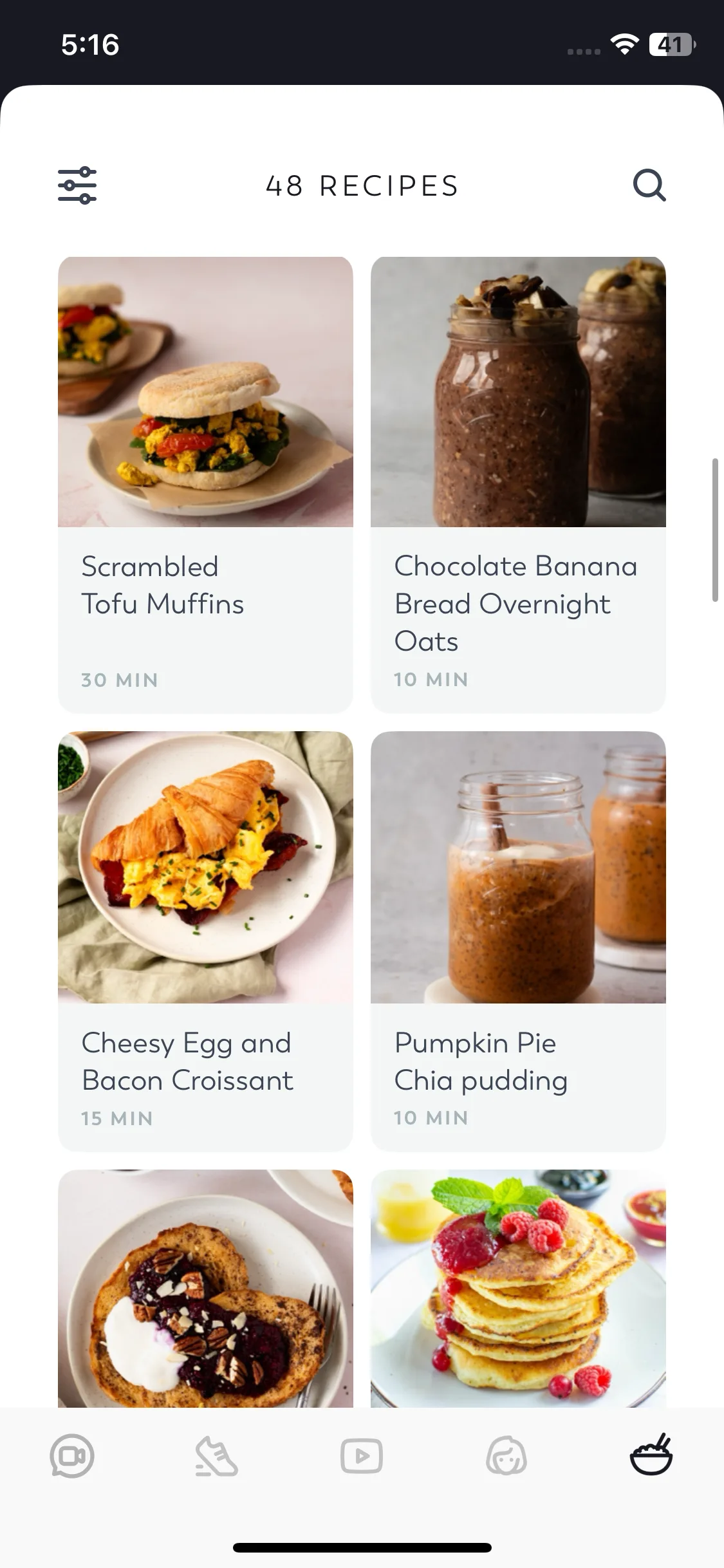The width and height of the screenshot is (724, 1568).
Task: Select the food bowl recipes tab
Action: (651, 1455)
